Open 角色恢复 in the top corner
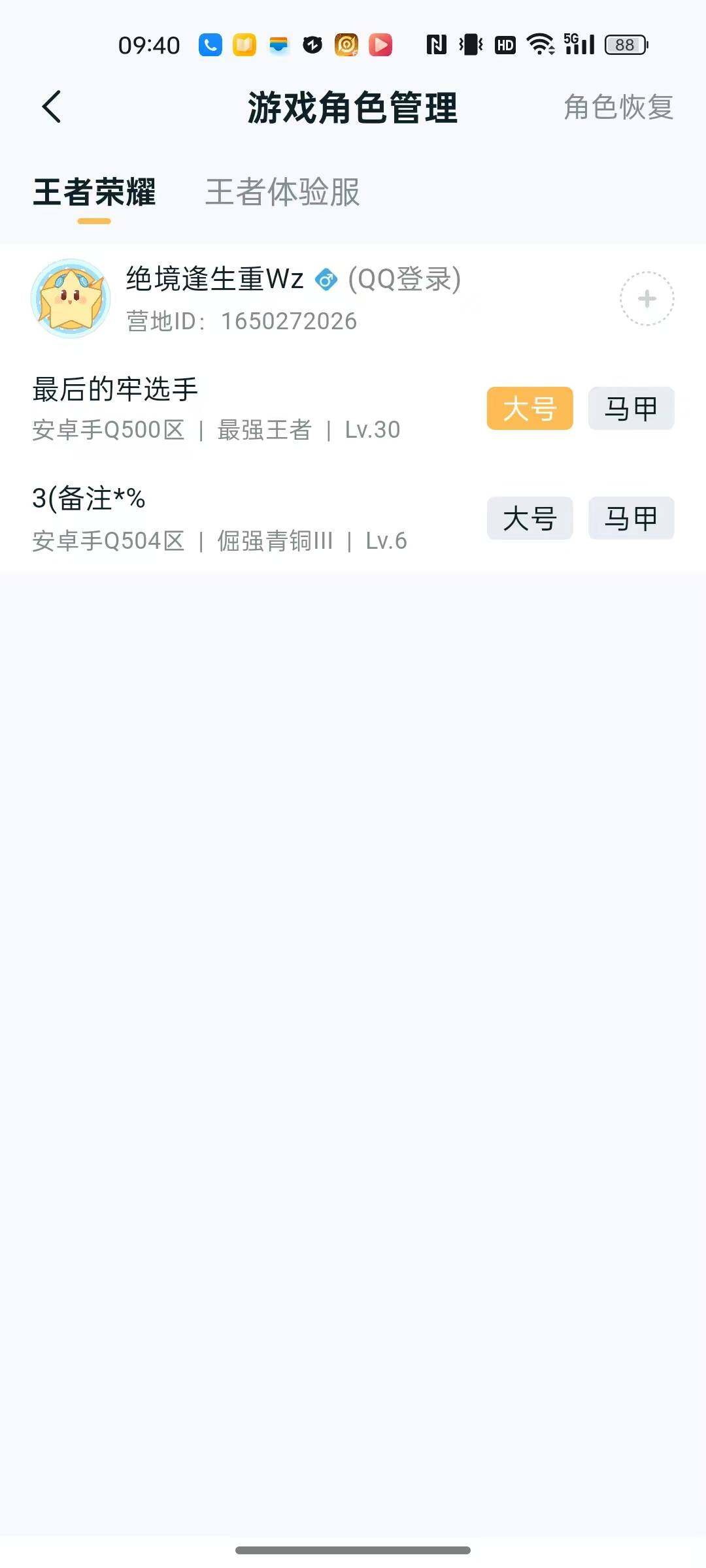The width and height of the screenshot is (706, 1568). pos(617,108)
